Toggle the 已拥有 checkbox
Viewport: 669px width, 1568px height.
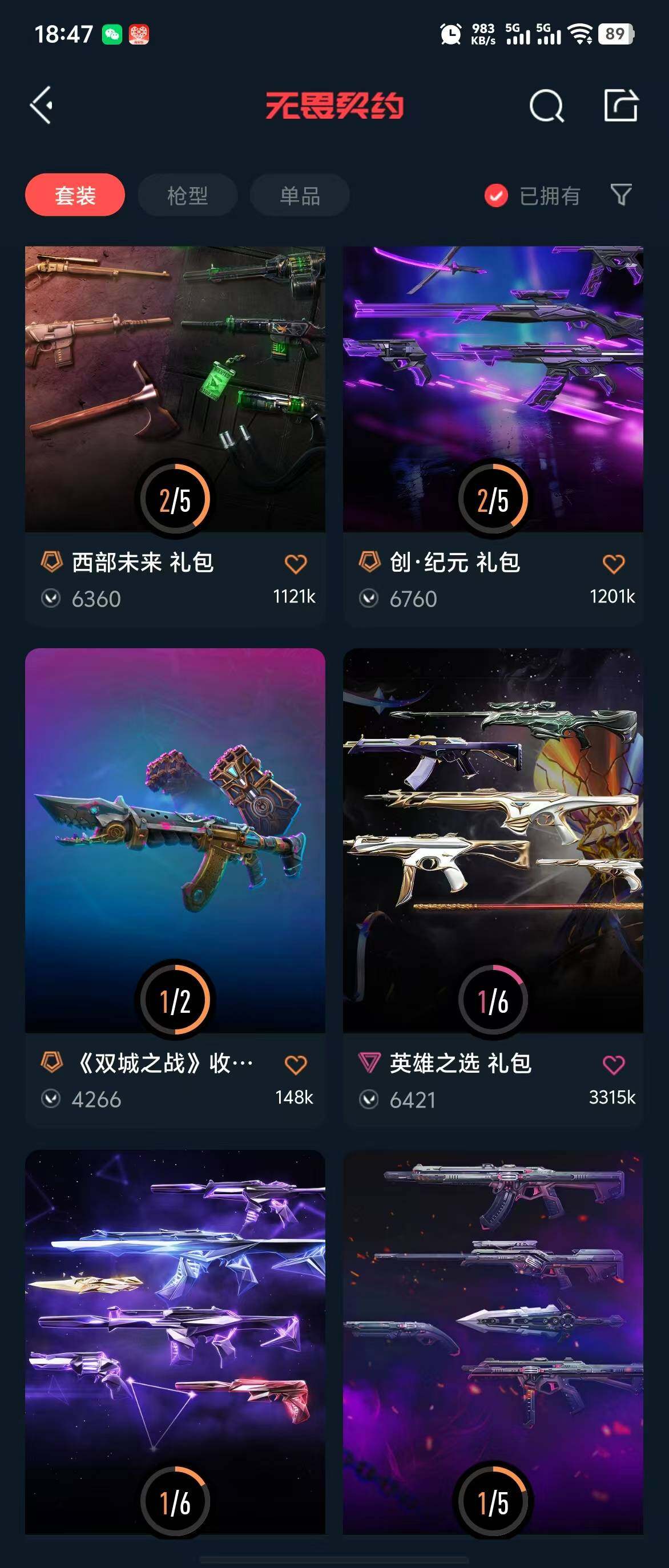[x=496, y=195]
